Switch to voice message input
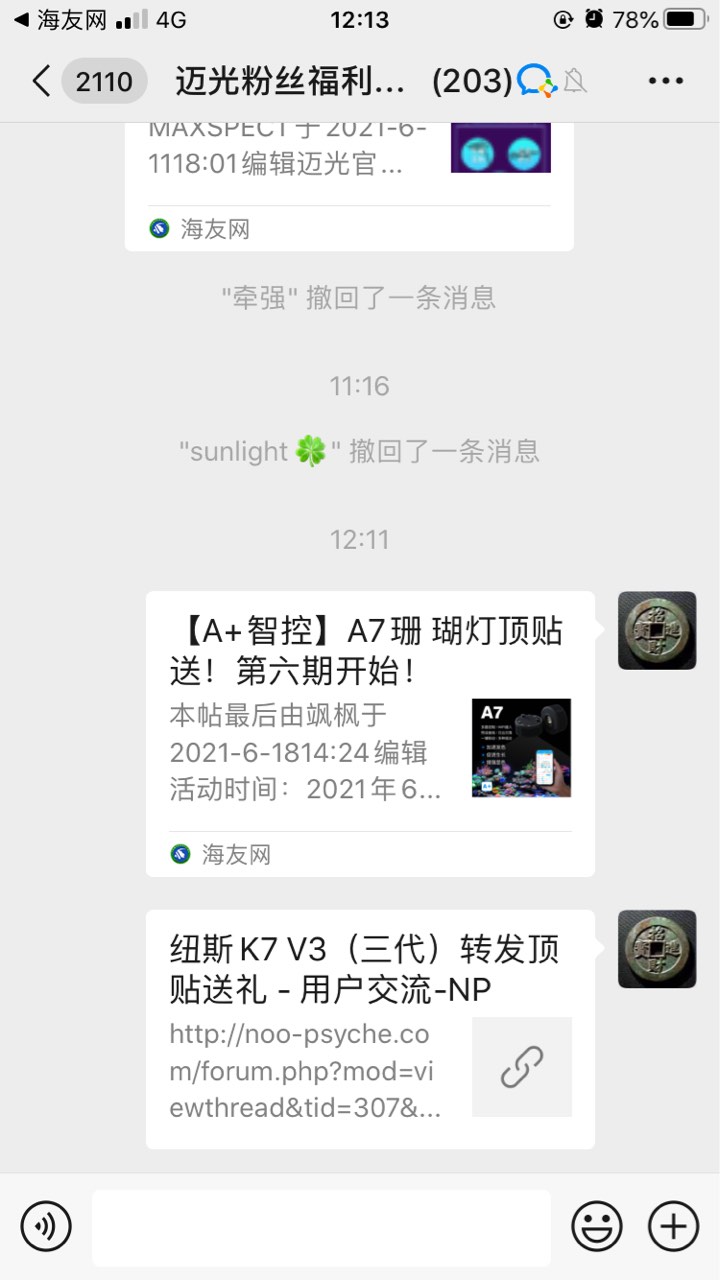The image size is (720, 1280). pos(46,1226)
